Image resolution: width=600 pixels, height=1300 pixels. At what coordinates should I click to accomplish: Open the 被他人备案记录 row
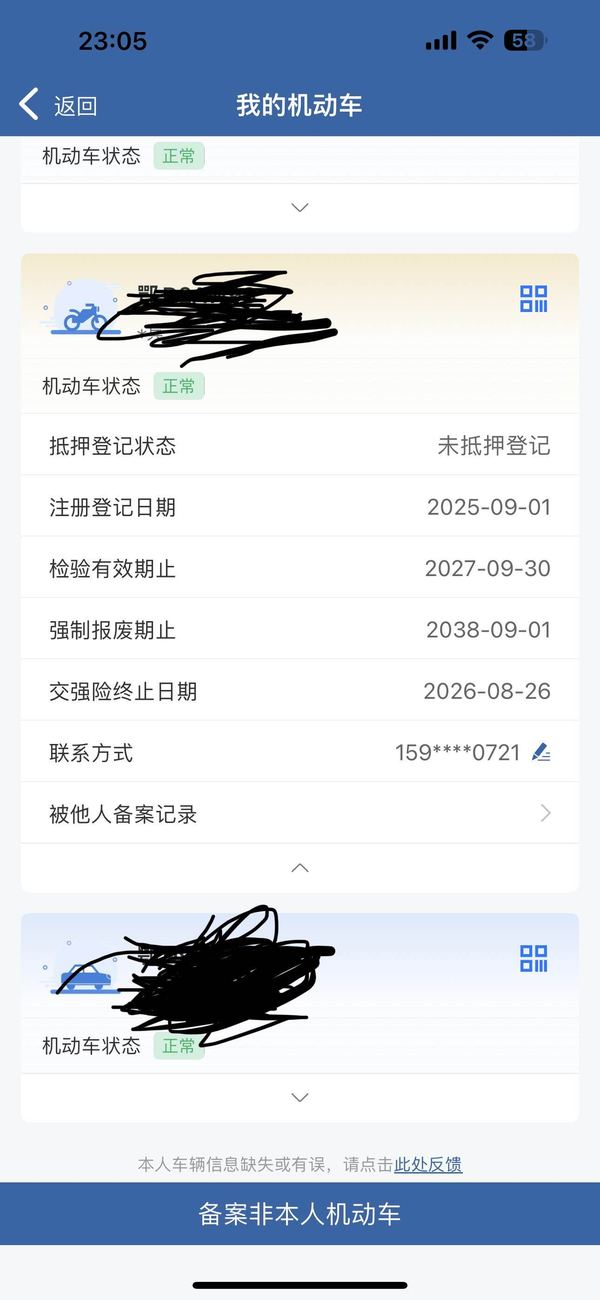[x=300, y=813]
